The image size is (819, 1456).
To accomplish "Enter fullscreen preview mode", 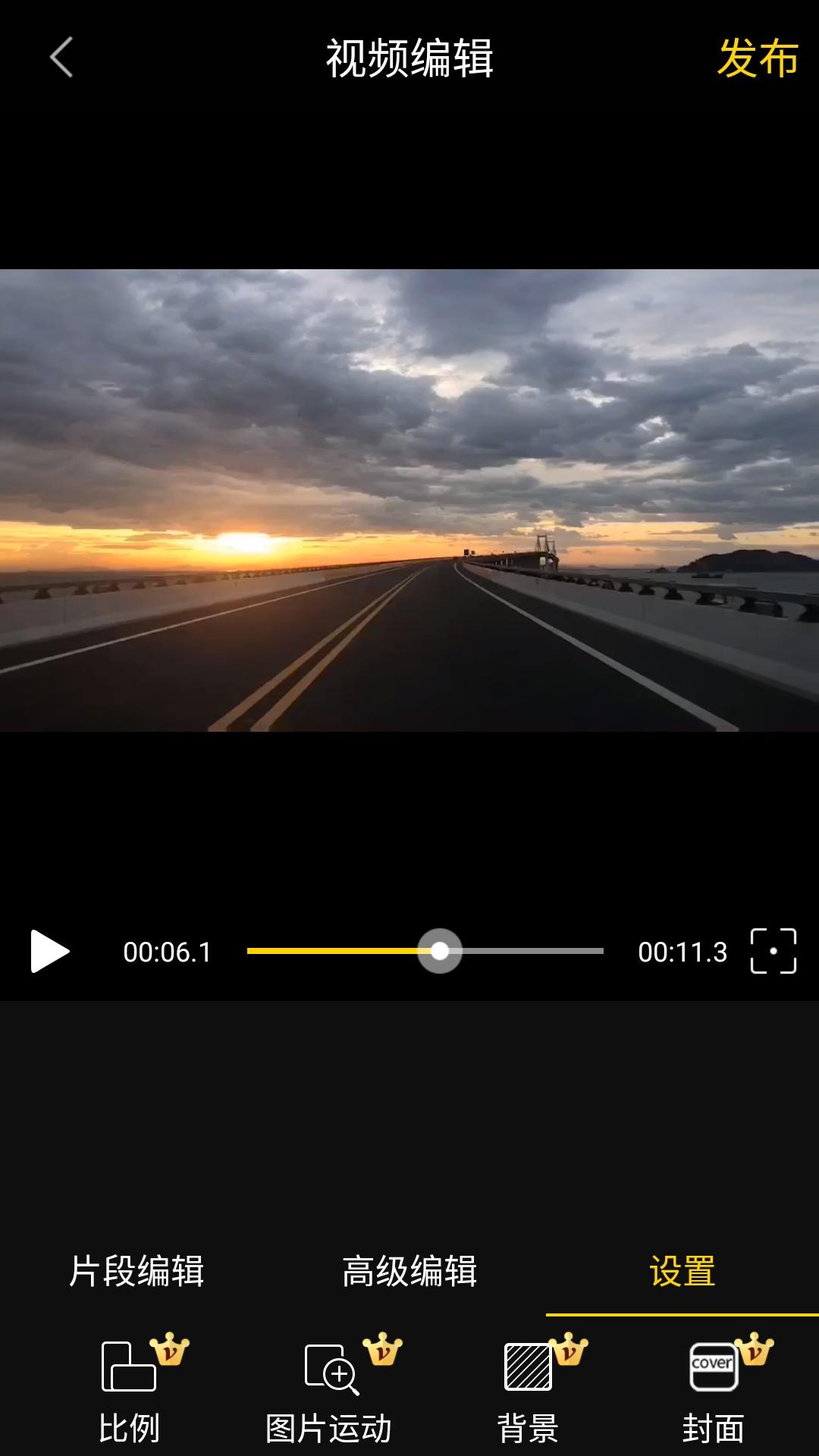I will [773, 951].
